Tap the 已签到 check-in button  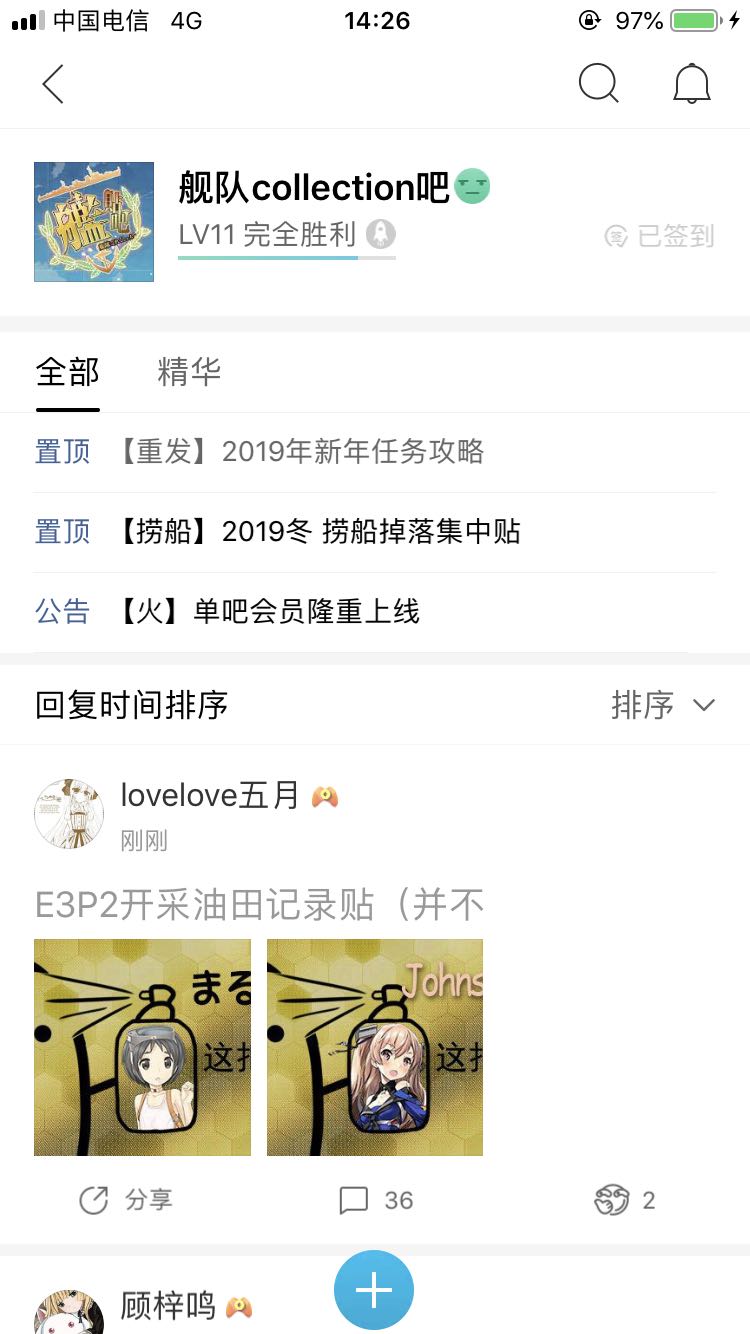(x=660, y=236)
